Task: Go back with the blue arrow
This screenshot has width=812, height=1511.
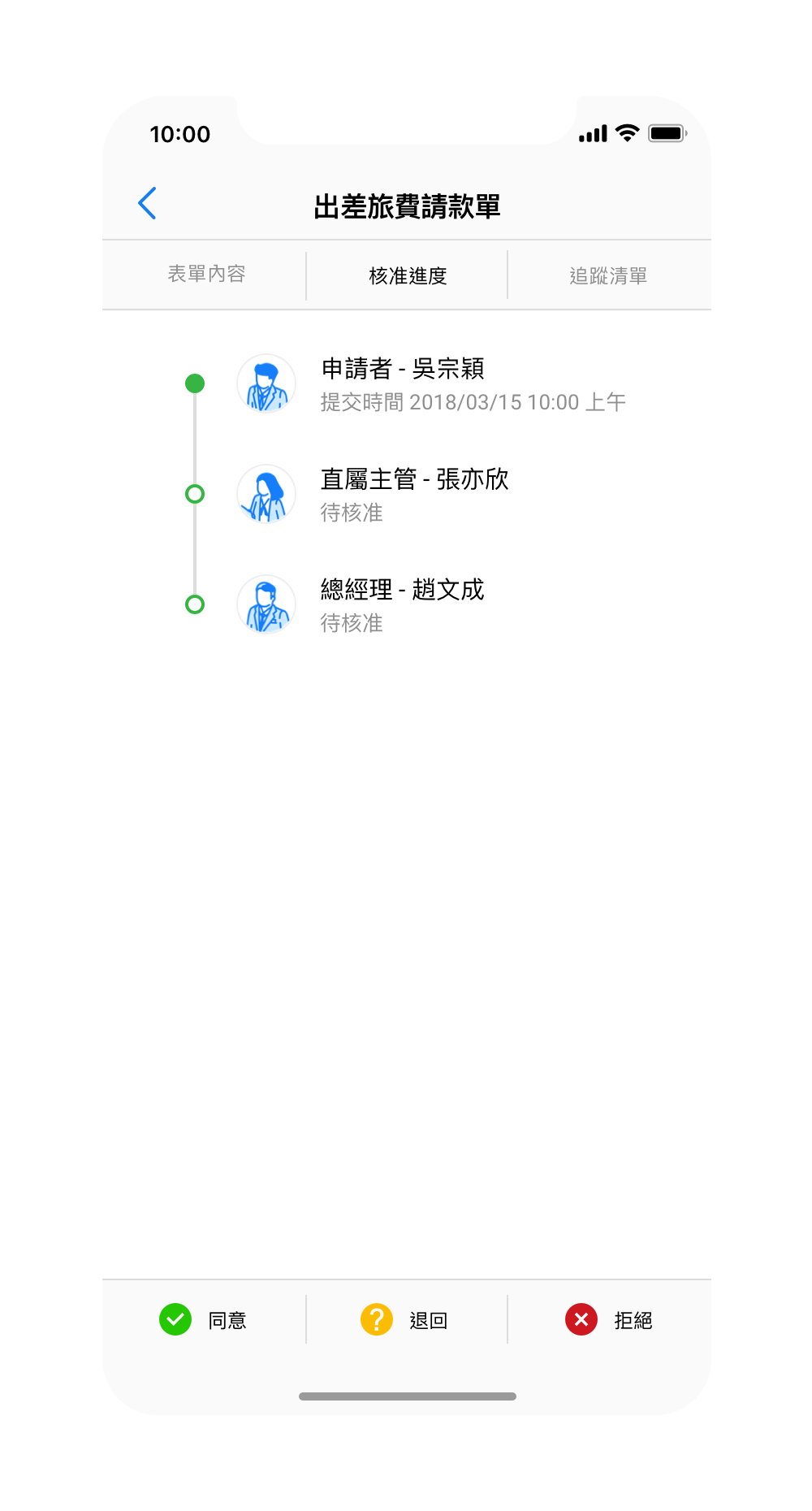Action: (x=147, y=204)
